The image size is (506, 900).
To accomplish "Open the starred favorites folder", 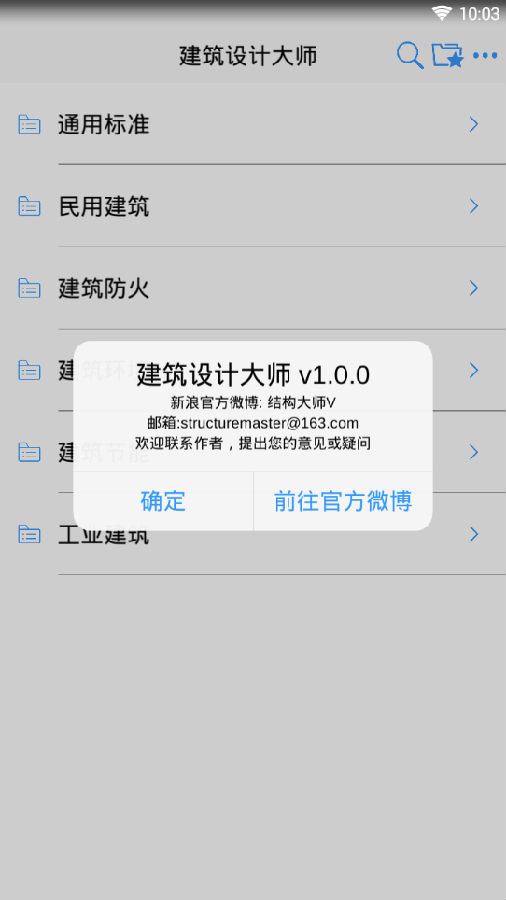I will click(447, 56).
